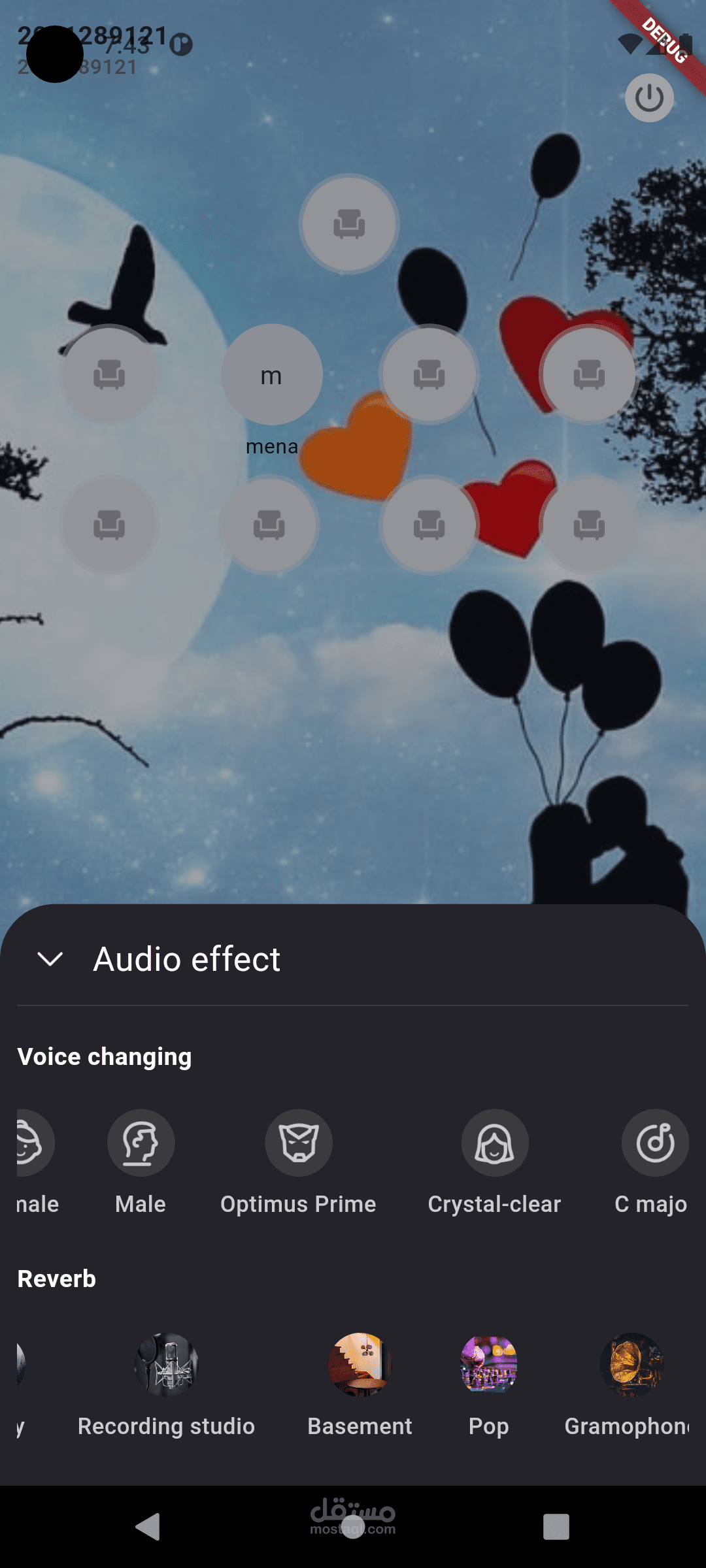The image size is (706, 1568).
Task: Go back using the system back button
Action: pyautogui.click(x=148, y=1527)
